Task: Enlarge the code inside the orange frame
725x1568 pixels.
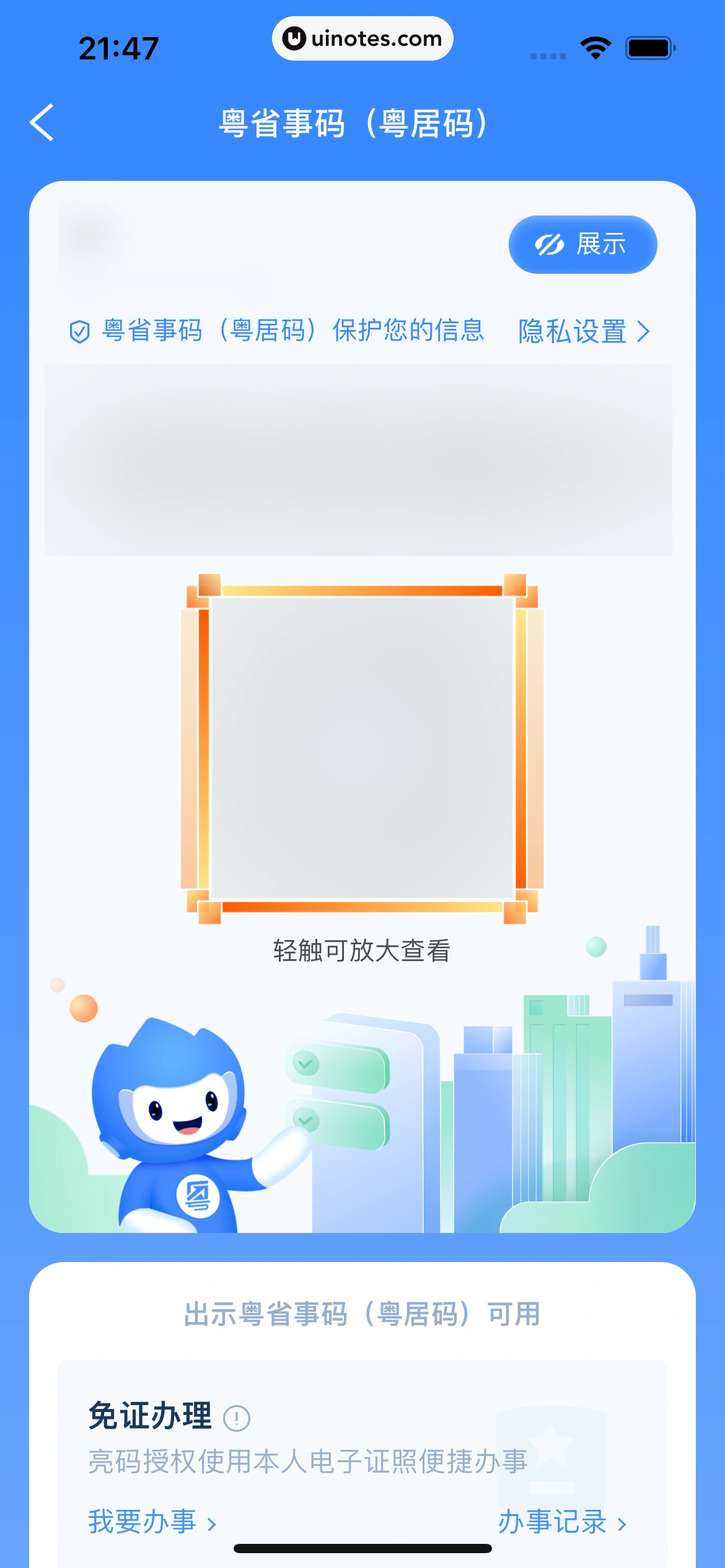Action: [x=362, y=748]
